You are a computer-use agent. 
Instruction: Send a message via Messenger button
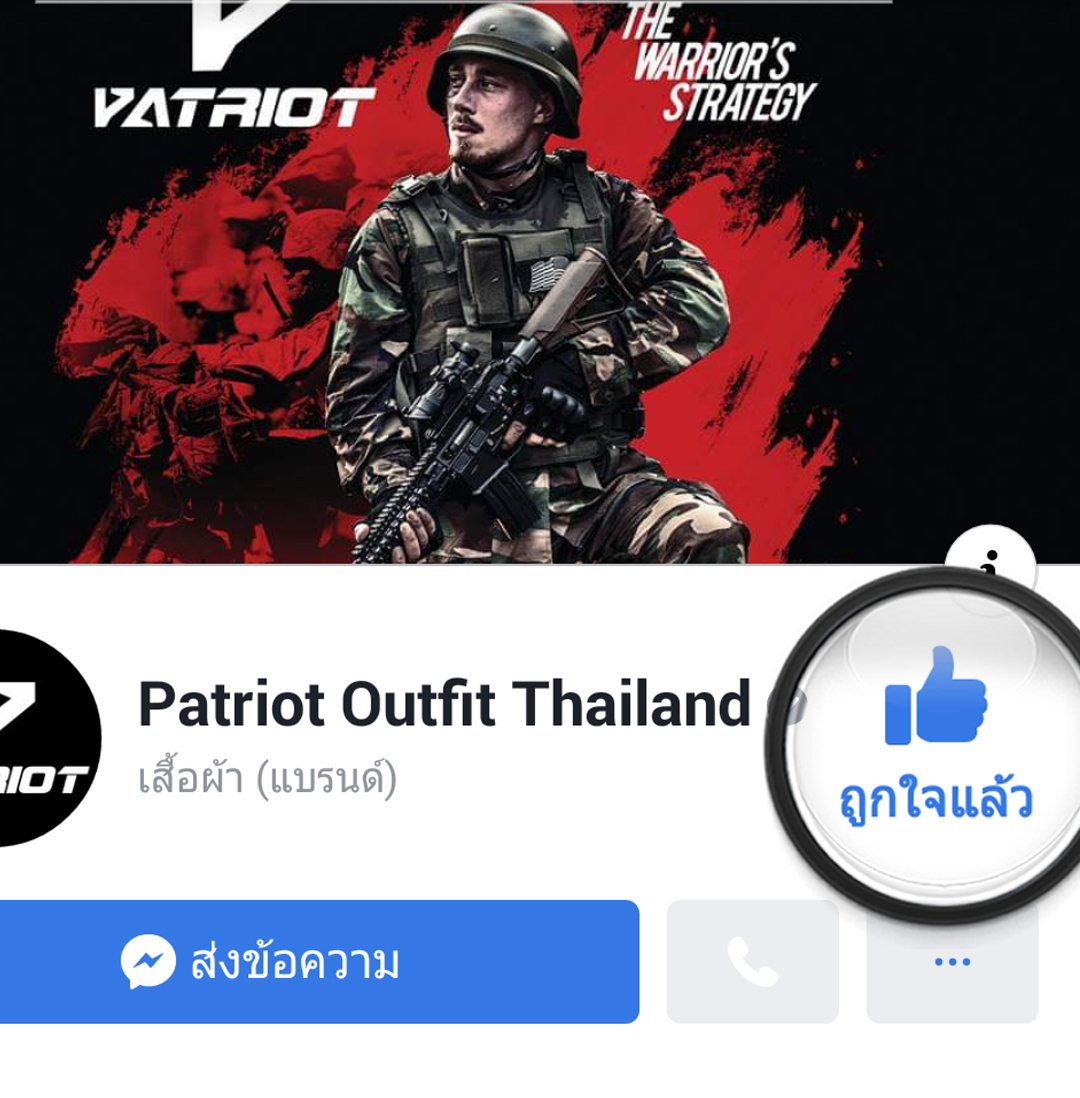coord(318,961)
